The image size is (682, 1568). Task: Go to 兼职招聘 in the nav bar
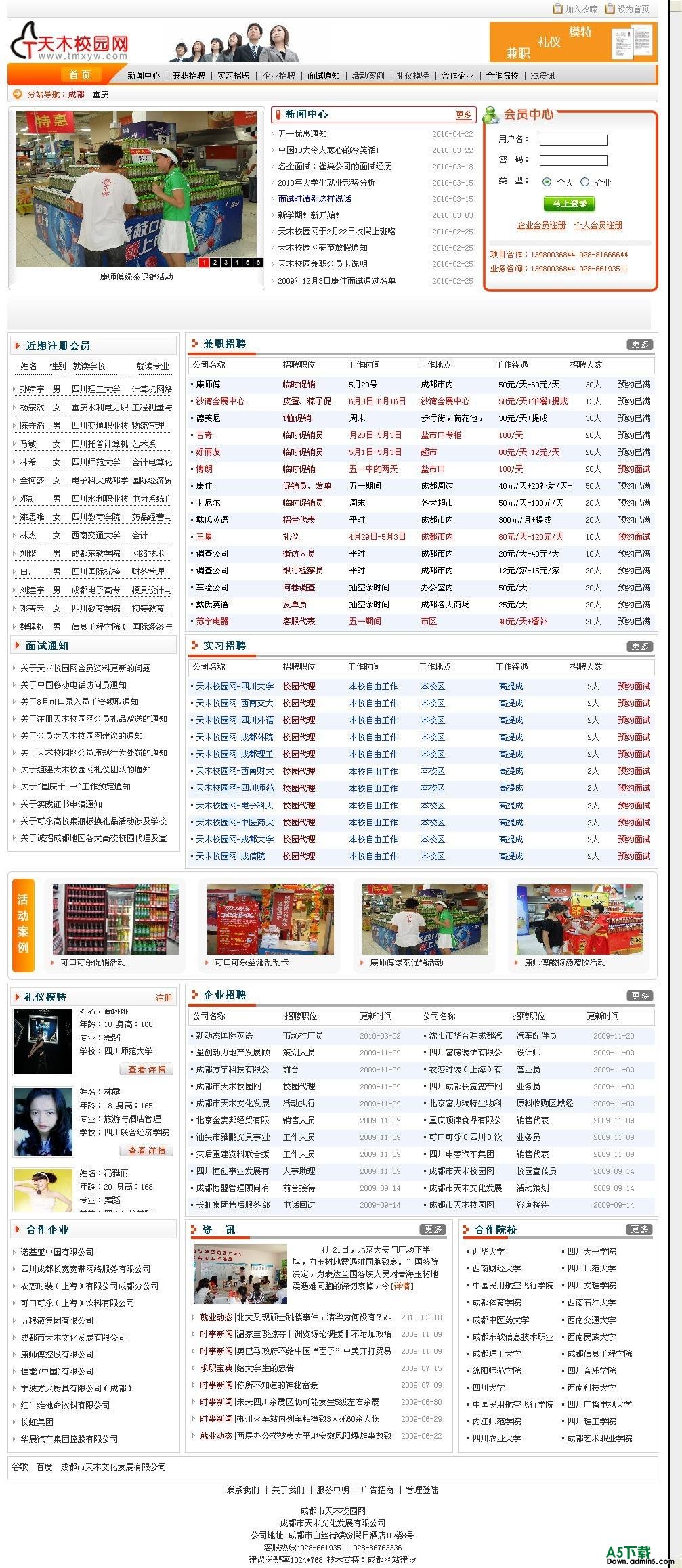188,75
